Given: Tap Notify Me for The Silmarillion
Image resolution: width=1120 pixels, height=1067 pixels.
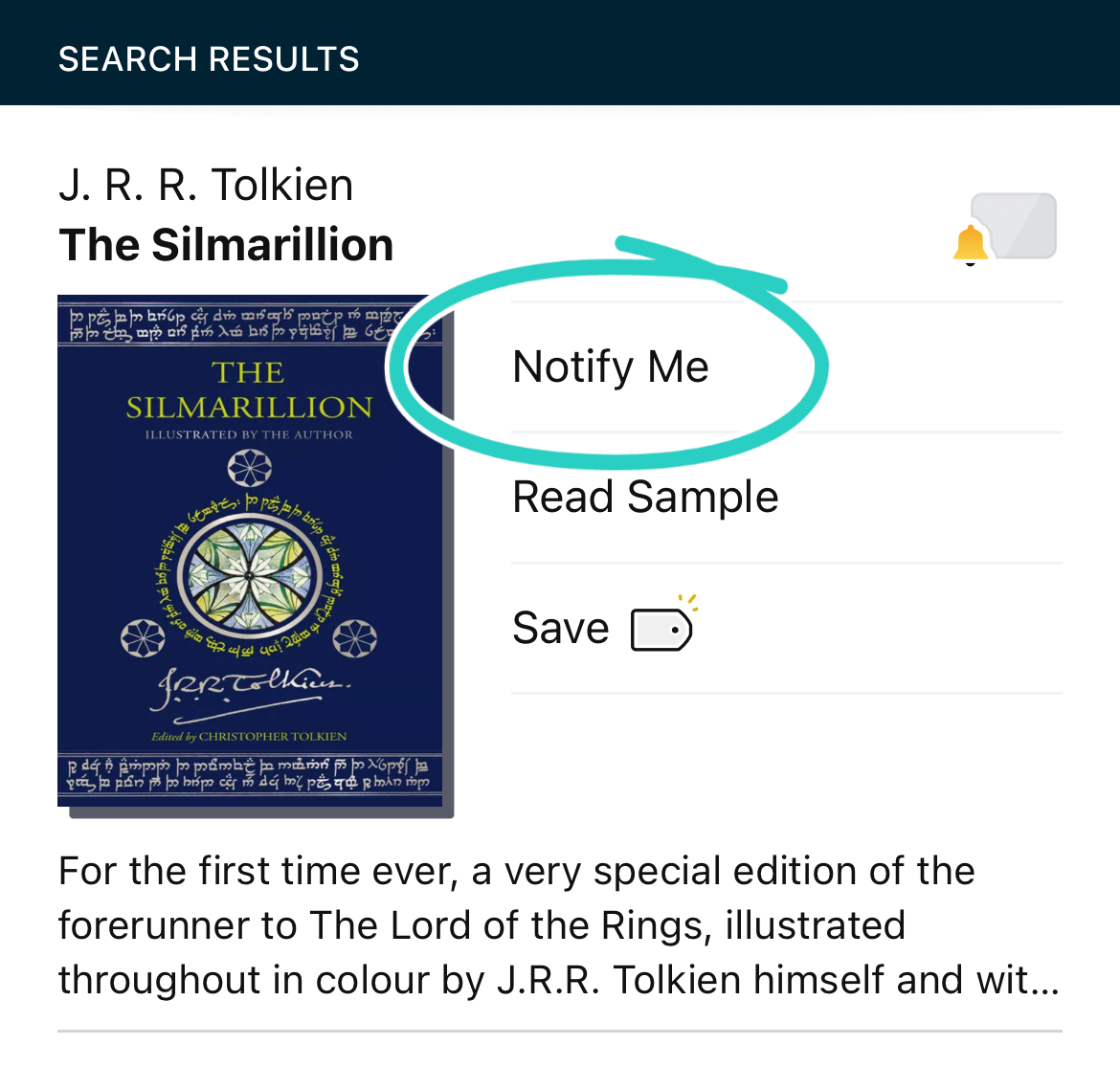Looking at the screenshot, I should 611,367.
